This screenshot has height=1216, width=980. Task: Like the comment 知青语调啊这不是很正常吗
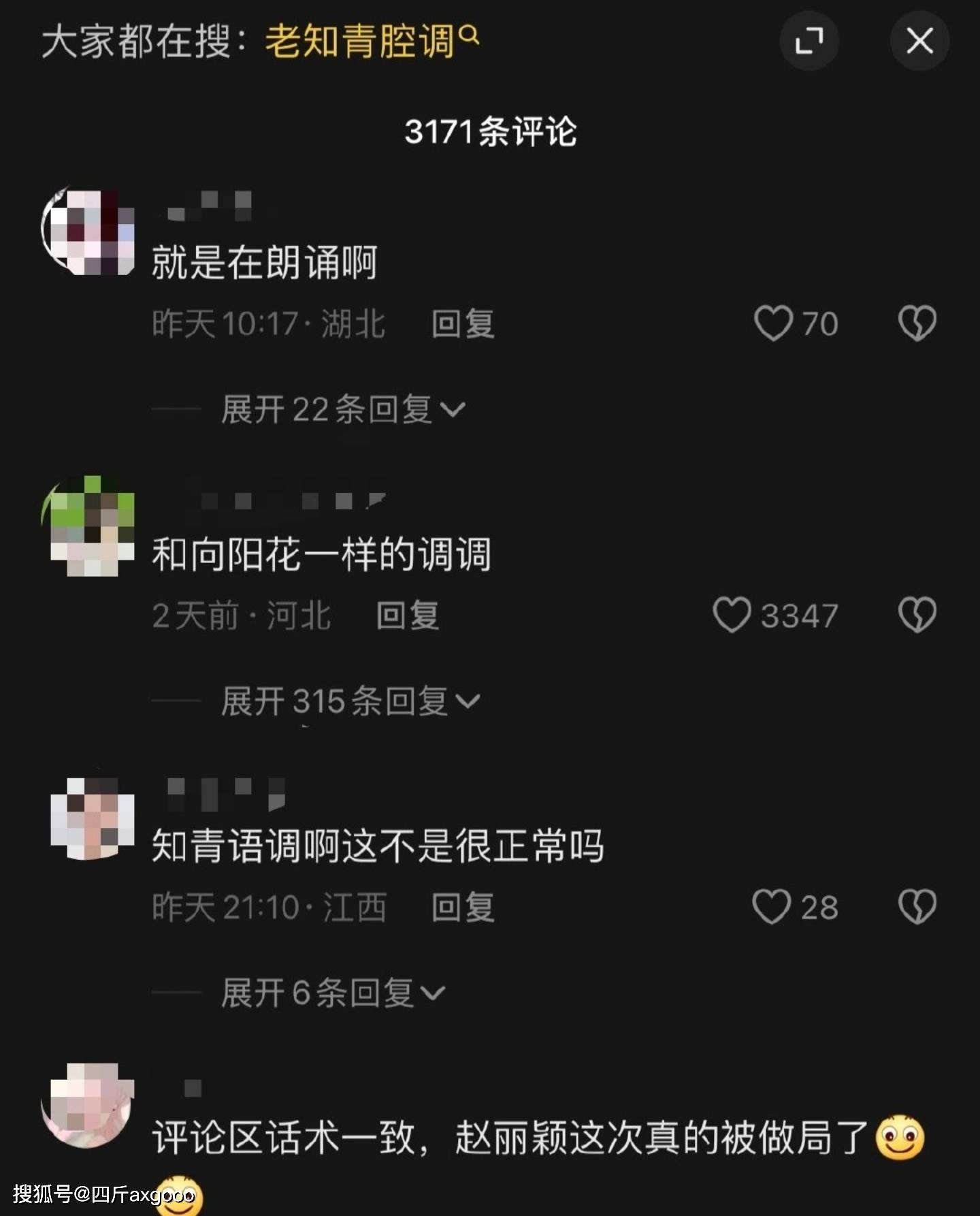click(x=772, y=907)
